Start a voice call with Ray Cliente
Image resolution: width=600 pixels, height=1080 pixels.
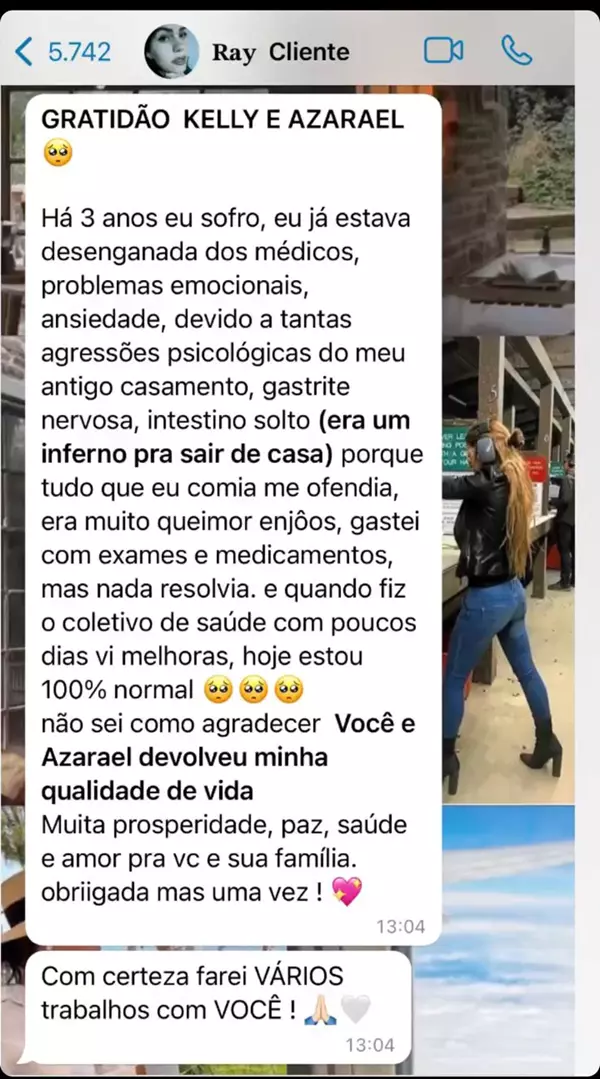pyautogui.click(x=516, y=51)
